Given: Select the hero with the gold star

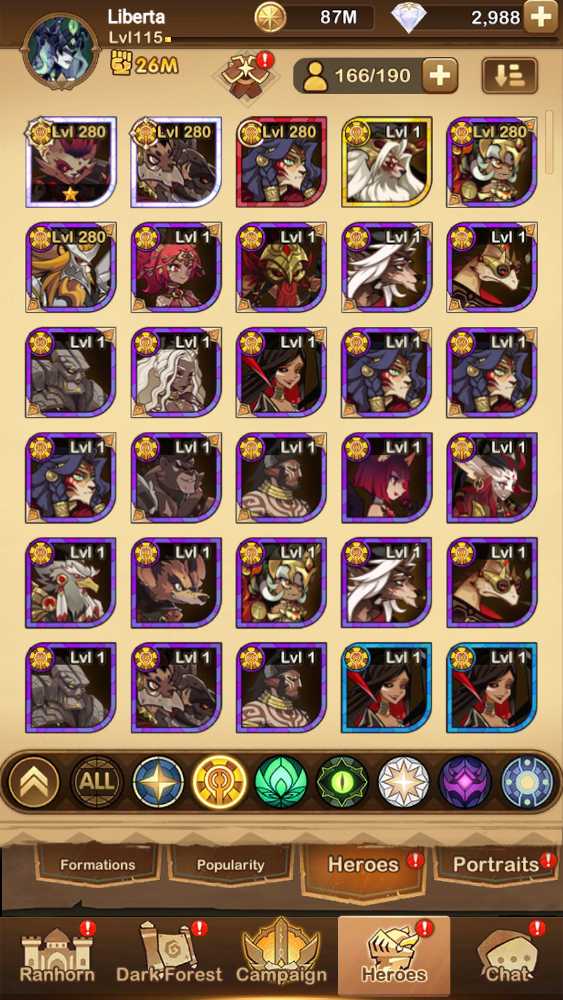Looking at the screenshot, I should [x=71, y=162].
